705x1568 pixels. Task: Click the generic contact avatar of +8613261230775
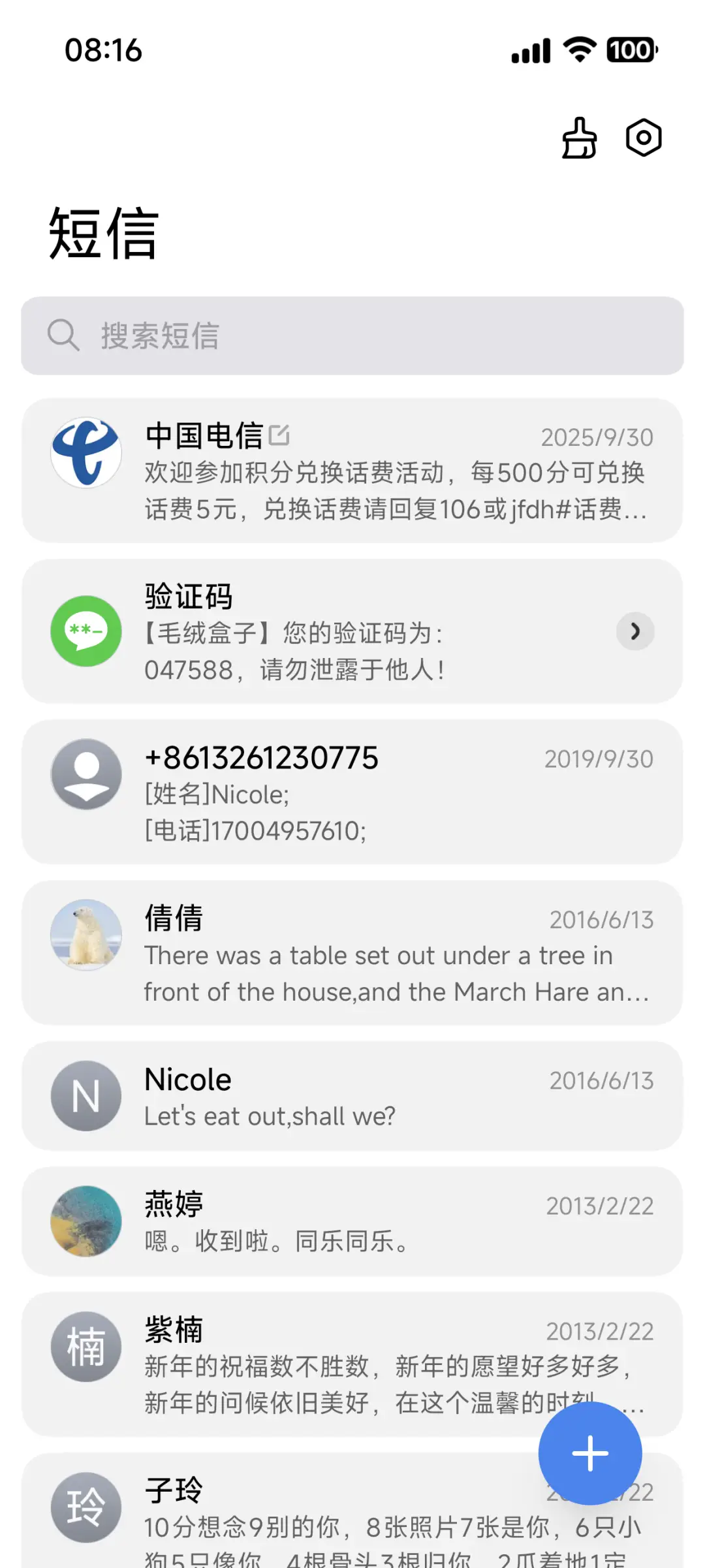coord(86,774)
